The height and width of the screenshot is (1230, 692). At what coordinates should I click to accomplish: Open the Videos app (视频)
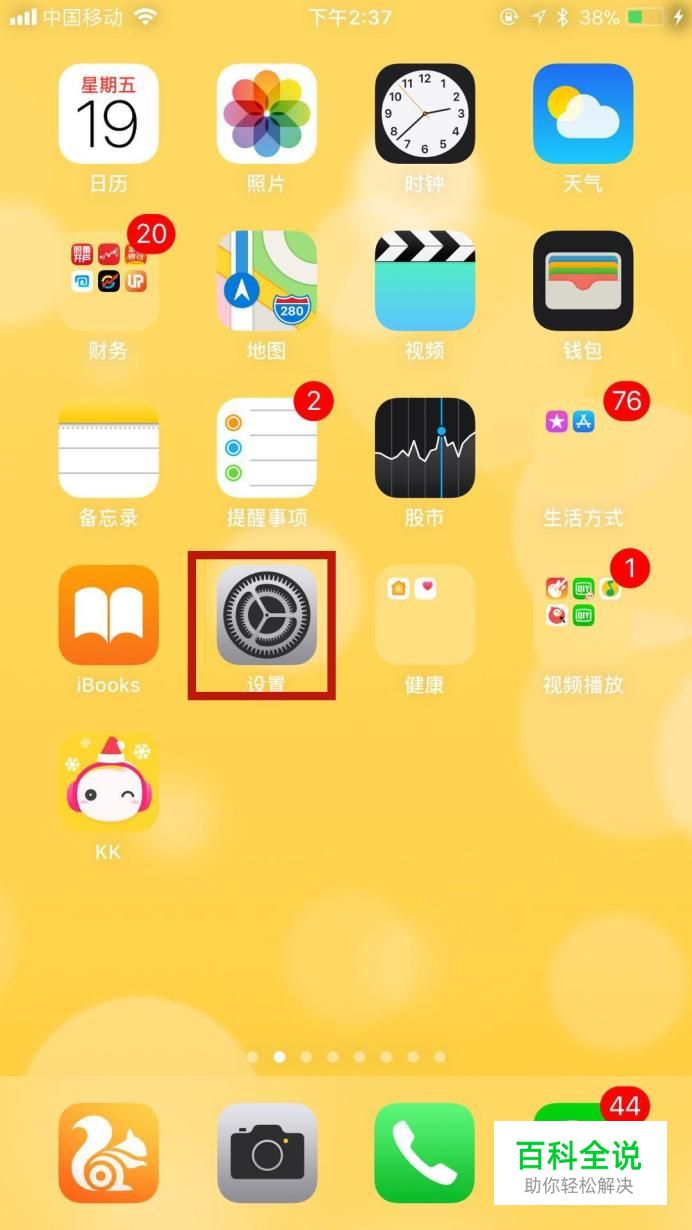click(x=424, y=281)
